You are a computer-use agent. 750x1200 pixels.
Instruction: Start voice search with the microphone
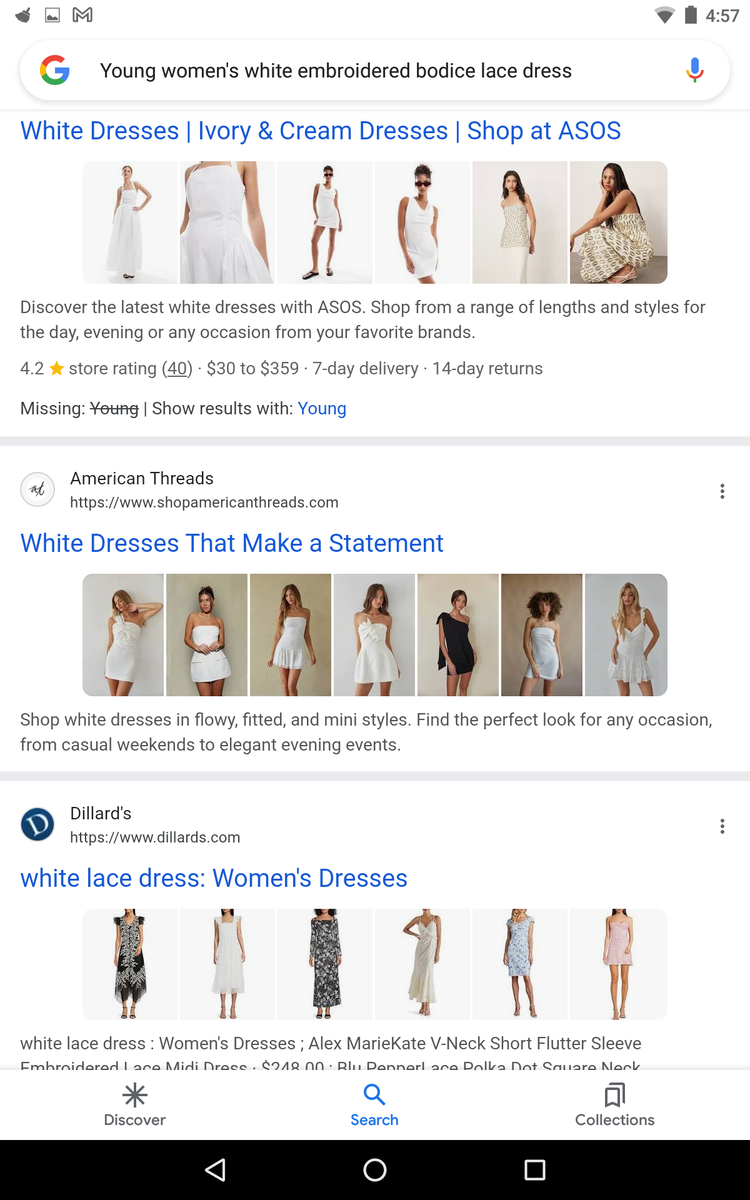[695, 71]
